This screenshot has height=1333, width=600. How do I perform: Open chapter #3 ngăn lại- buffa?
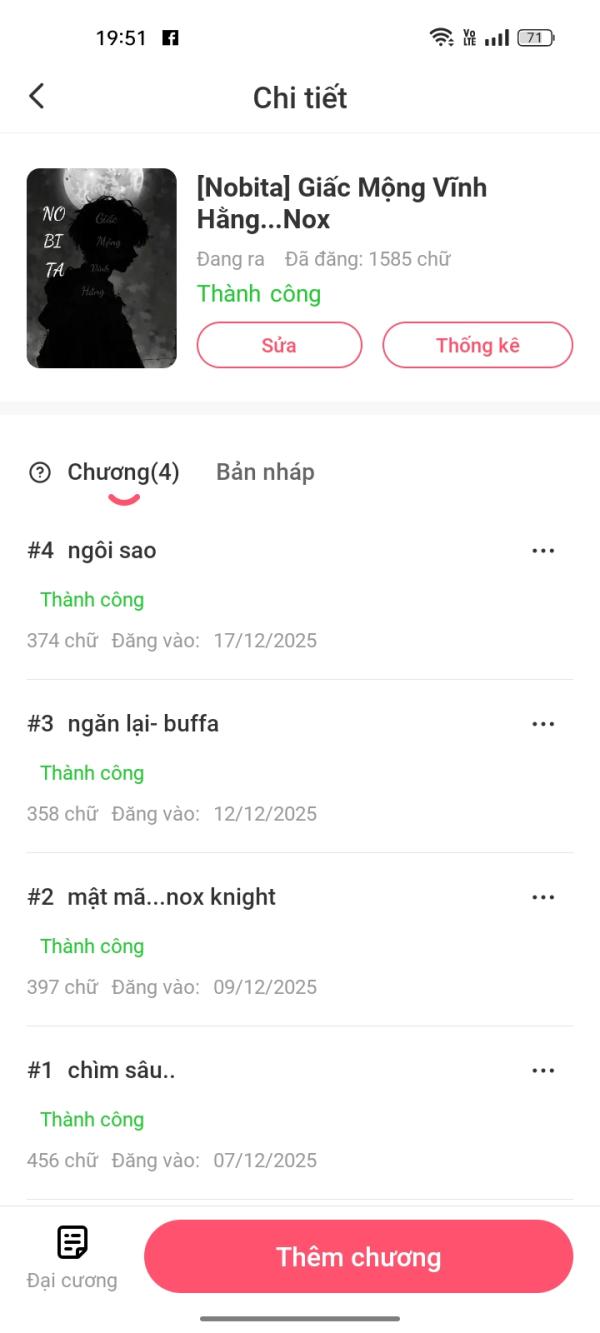click(300, 767)
